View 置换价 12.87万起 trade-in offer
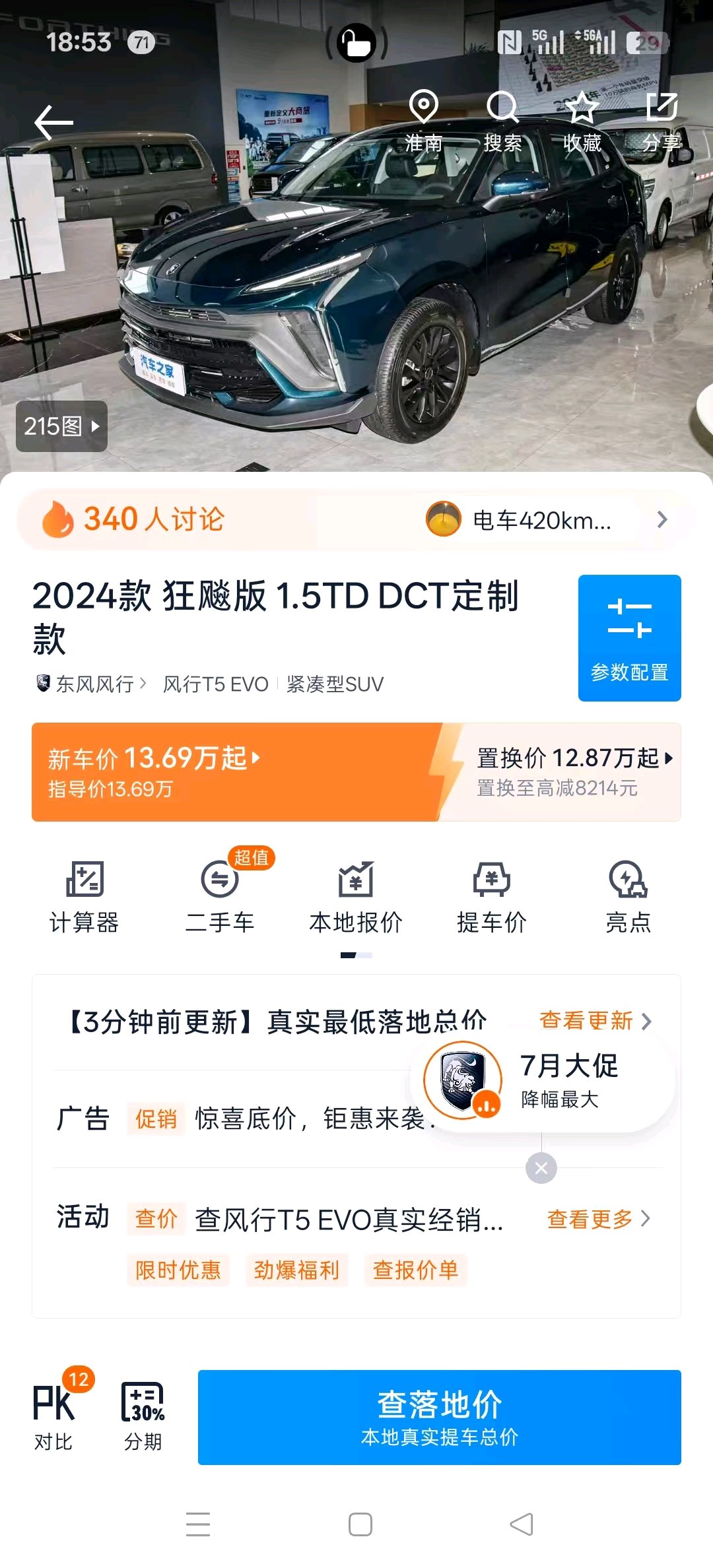 pyautogui.click(x=574, y=771)
